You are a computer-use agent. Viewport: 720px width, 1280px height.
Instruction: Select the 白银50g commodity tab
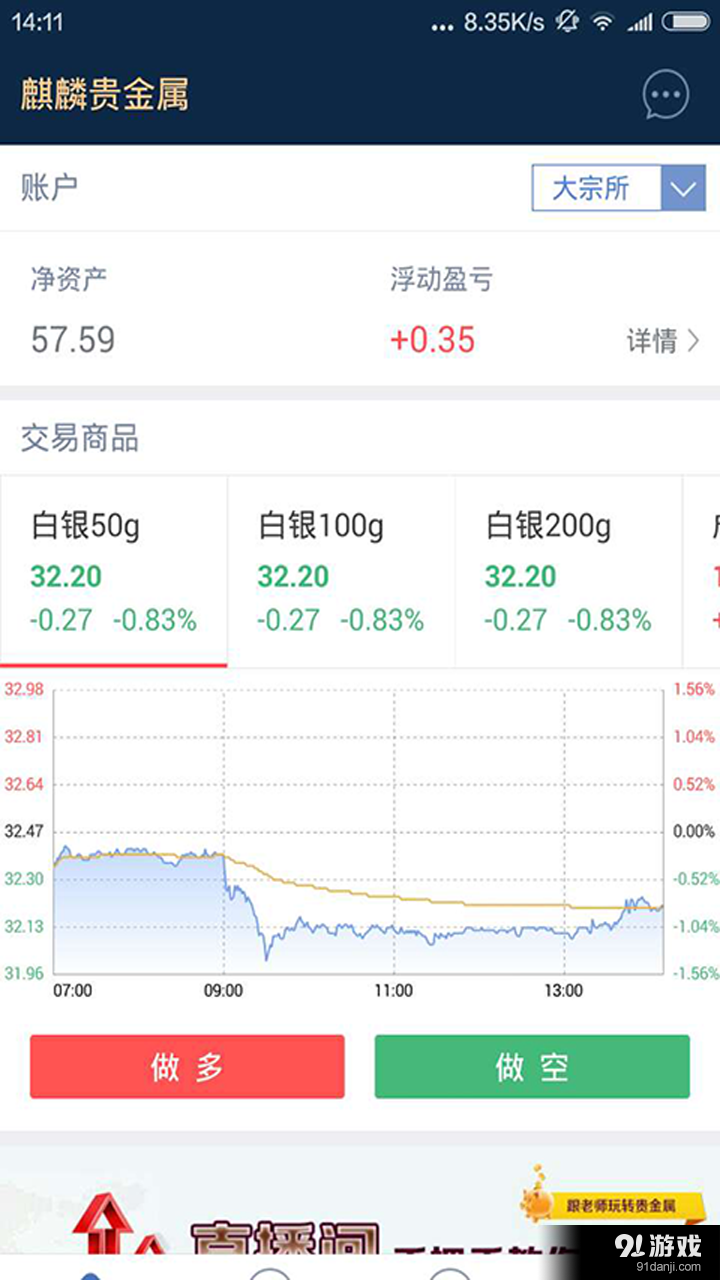click(113, 570)
